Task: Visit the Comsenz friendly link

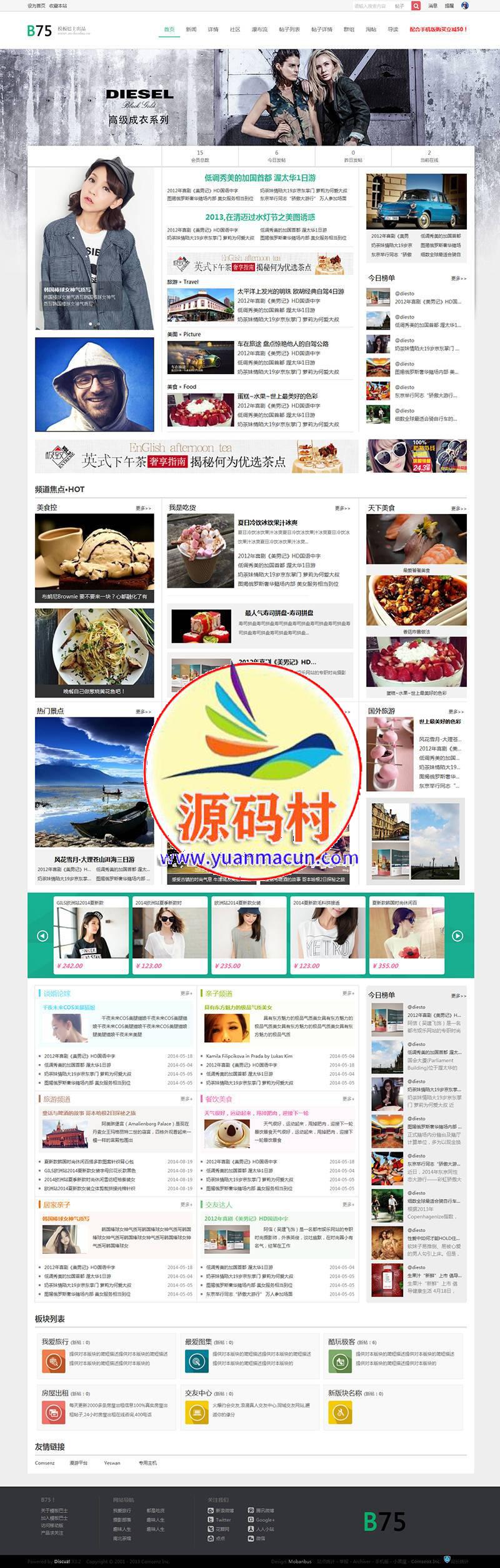Action: [x=44, y=1462]
